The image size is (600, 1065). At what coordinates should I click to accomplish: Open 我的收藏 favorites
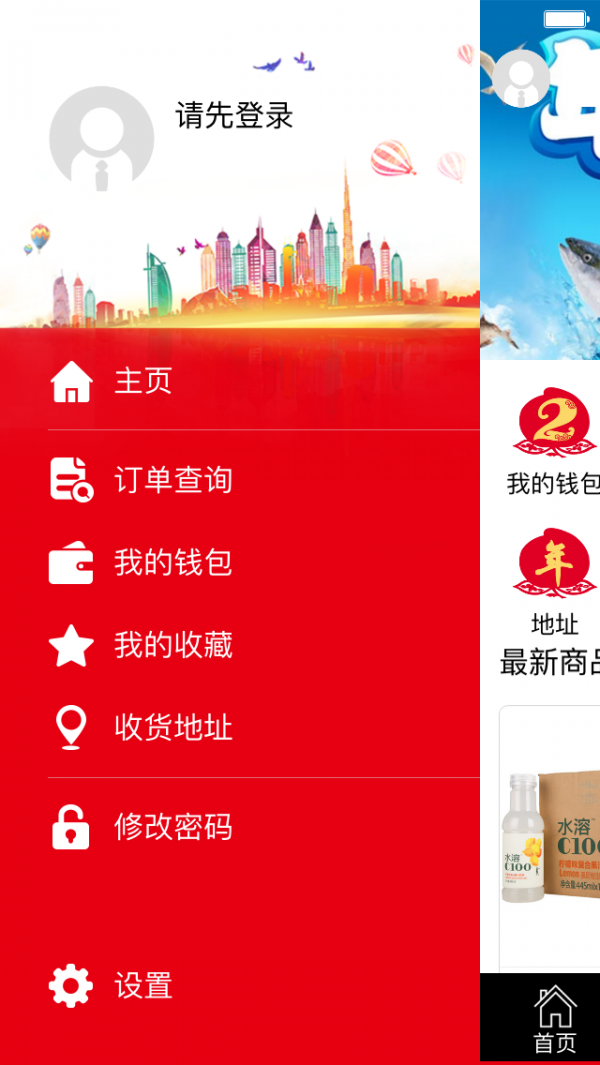point(172,645)
